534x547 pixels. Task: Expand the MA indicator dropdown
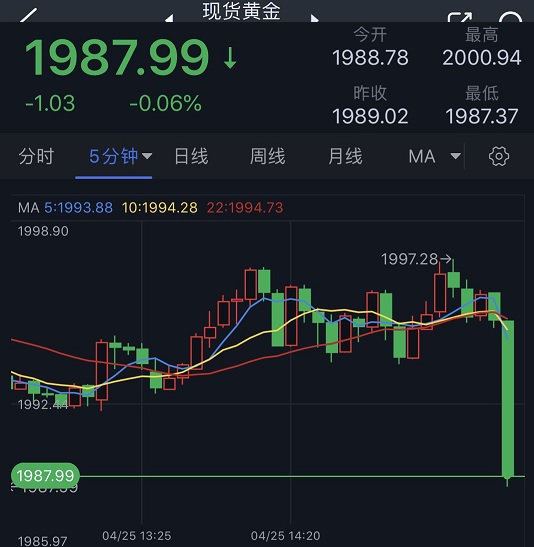click(435, 156)
